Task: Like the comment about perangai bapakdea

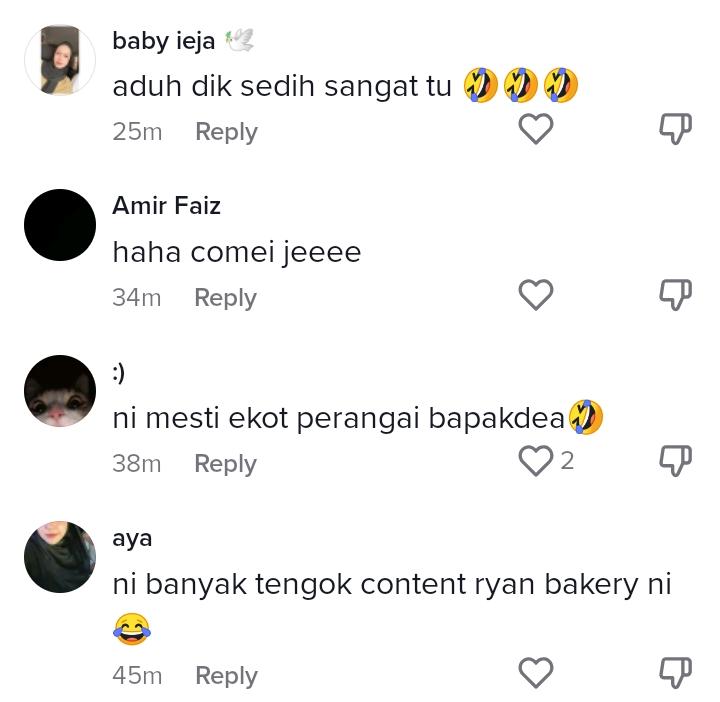Action: pyautogui.click(x=536, y=461)
